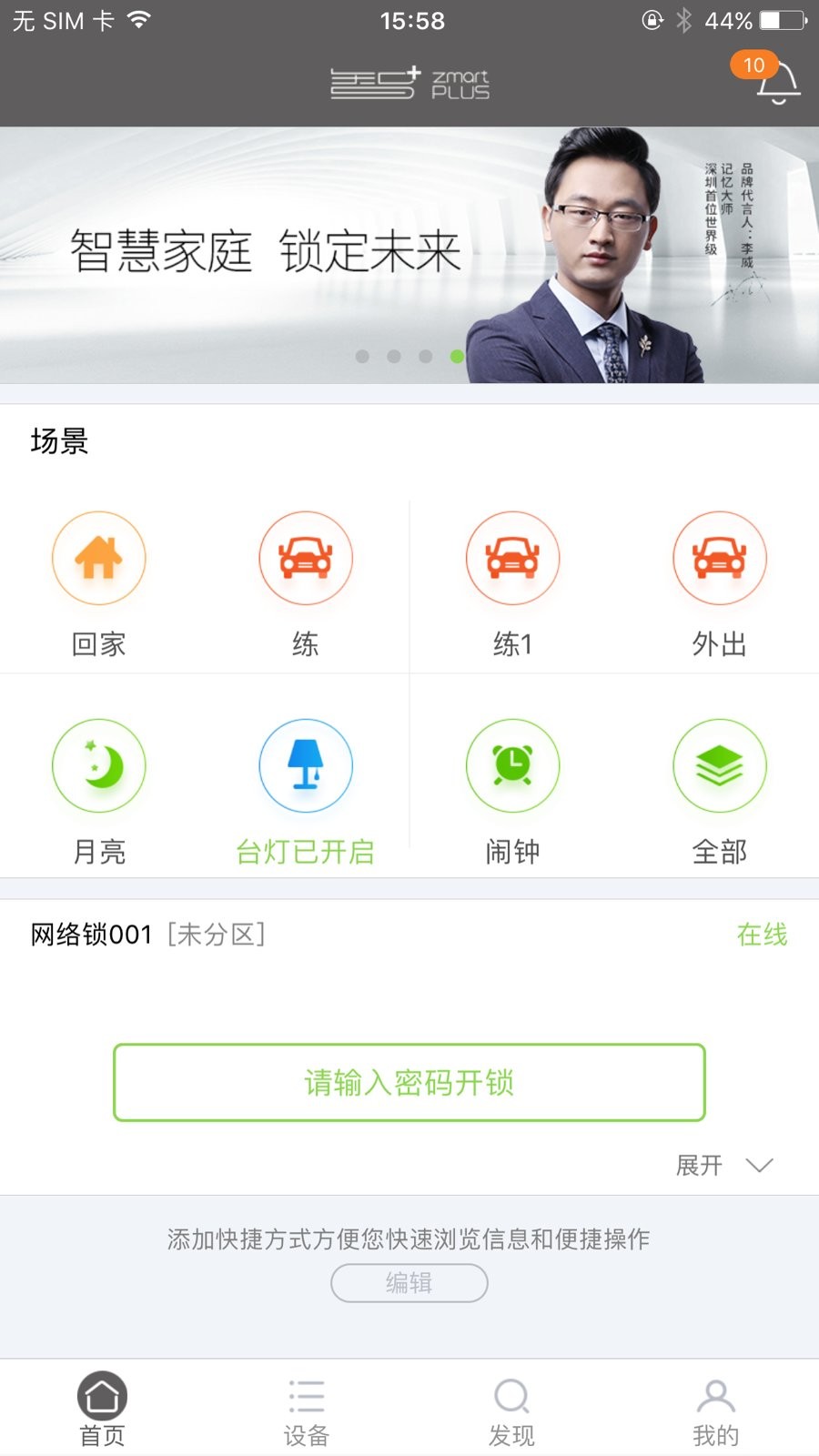Tap the 在线 online status indicator
Image resolution: width=819 pixels, height=1456 pixels.
point(762,935)
